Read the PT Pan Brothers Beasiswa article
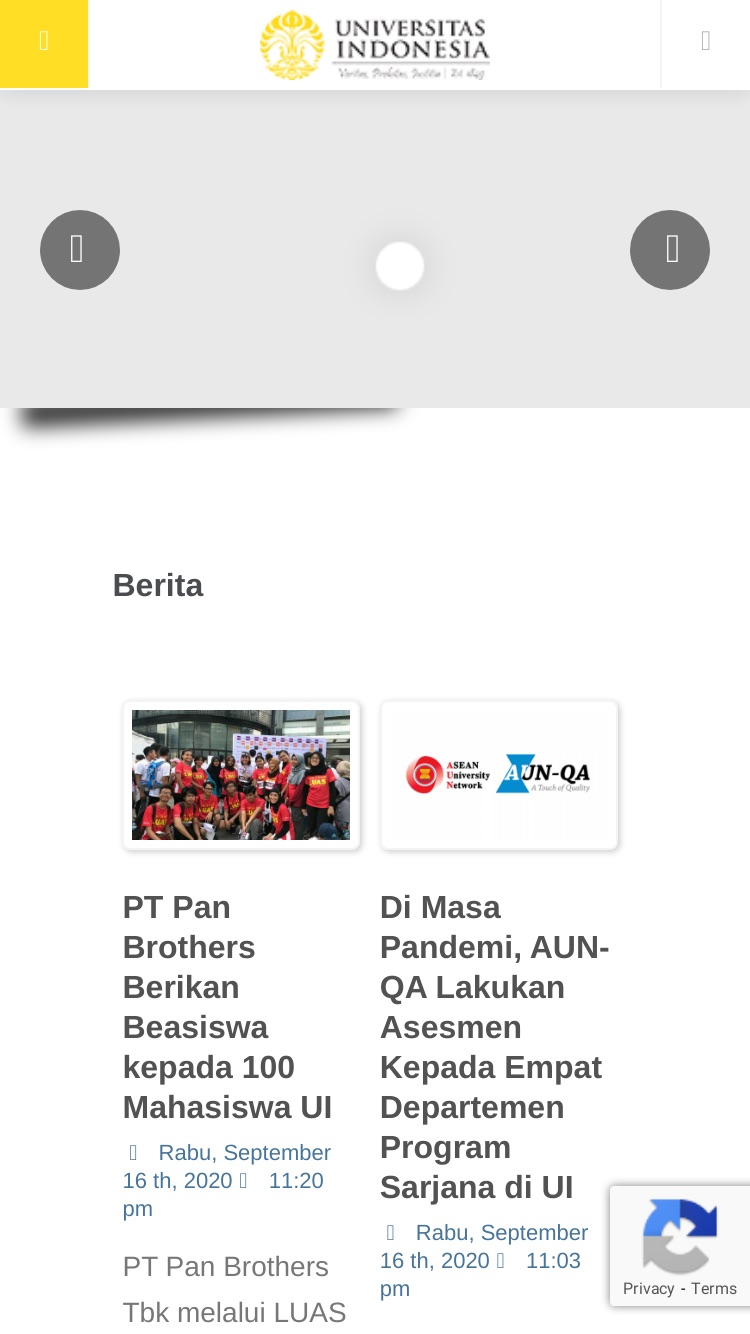750x1334 pixels. point(228,1007)
